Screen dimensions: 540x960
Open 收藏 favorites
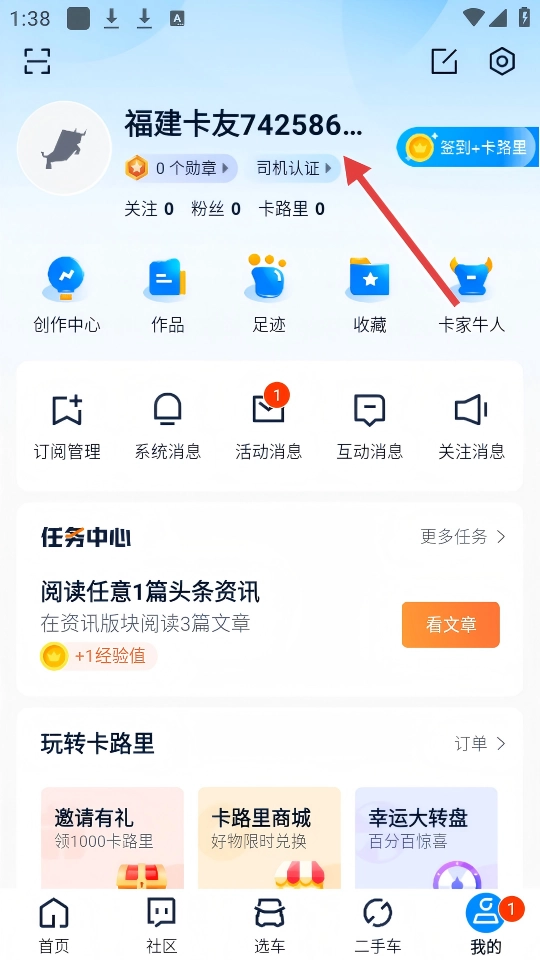coord(370,295)
